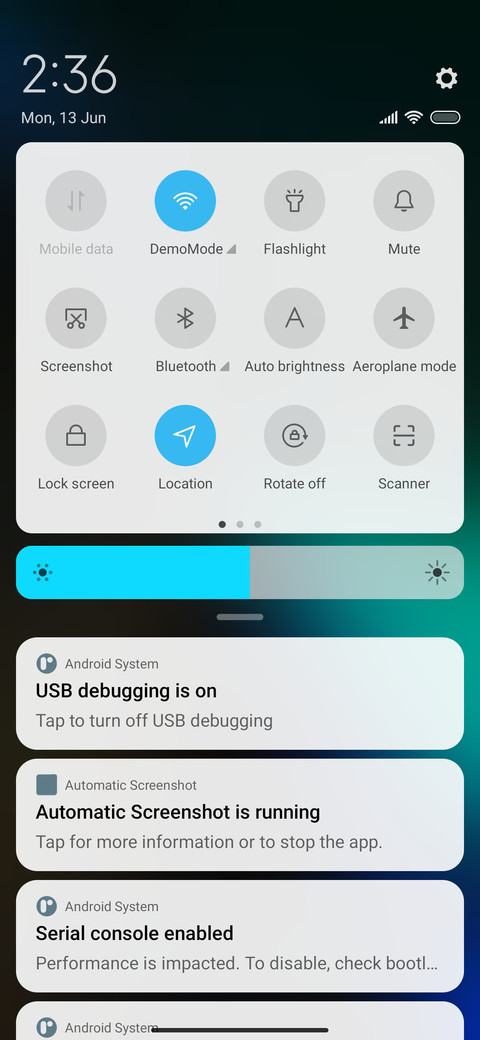Set brightness using the brightness slider
The width and height of the screenshot is (480, 1040).
click(240, 572)
